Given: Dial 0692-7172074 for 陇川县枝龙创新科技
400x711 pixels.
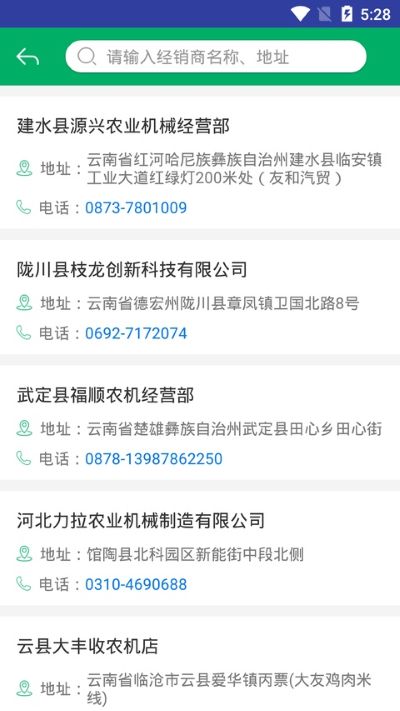Looking at the screenshot, I should pos(136,333).
